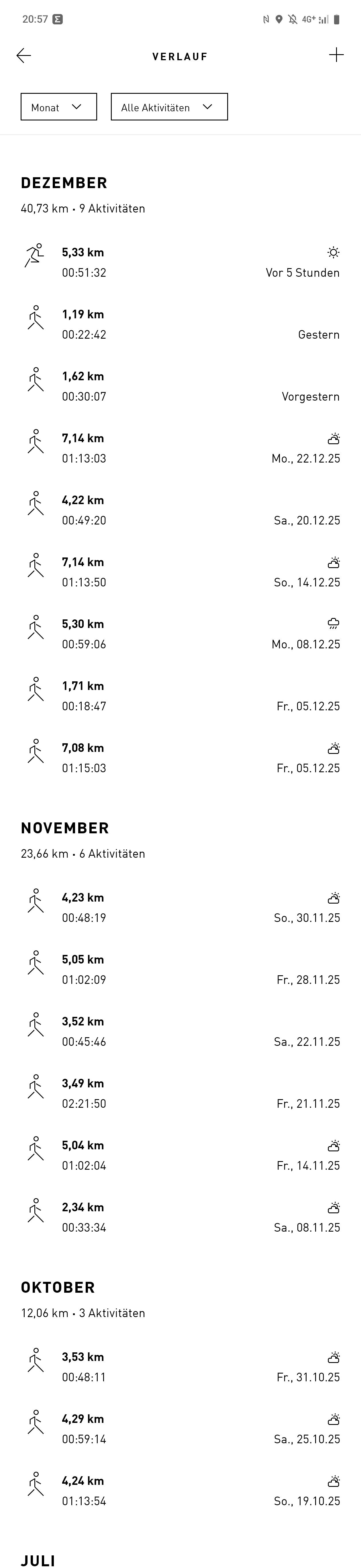Select the 4,22 km activity on 20.12.25
This screenshot has width=361, height=1568.
[180, 510]
